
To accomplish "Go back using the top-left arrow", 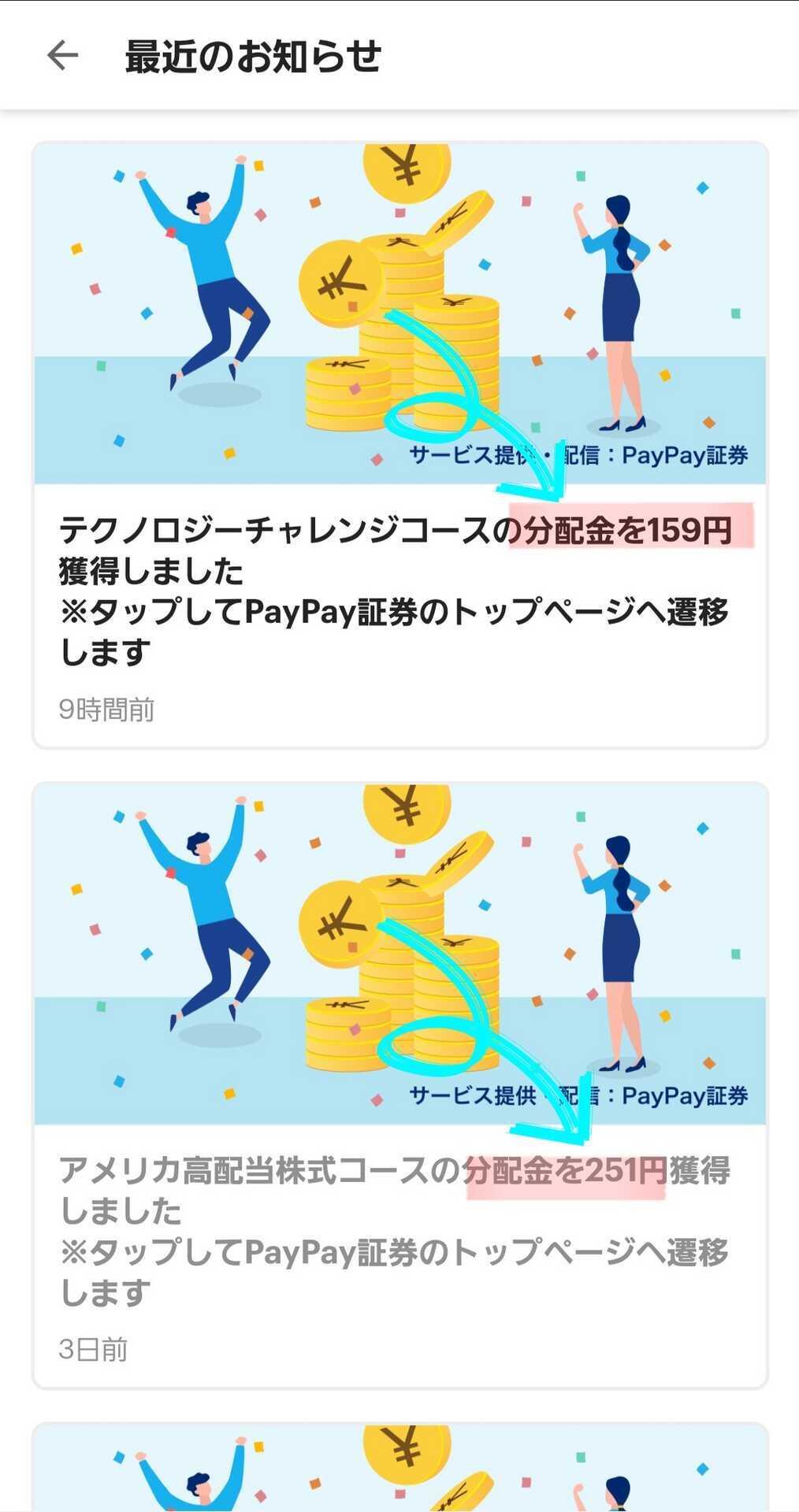I will click(x=62, y=56).
